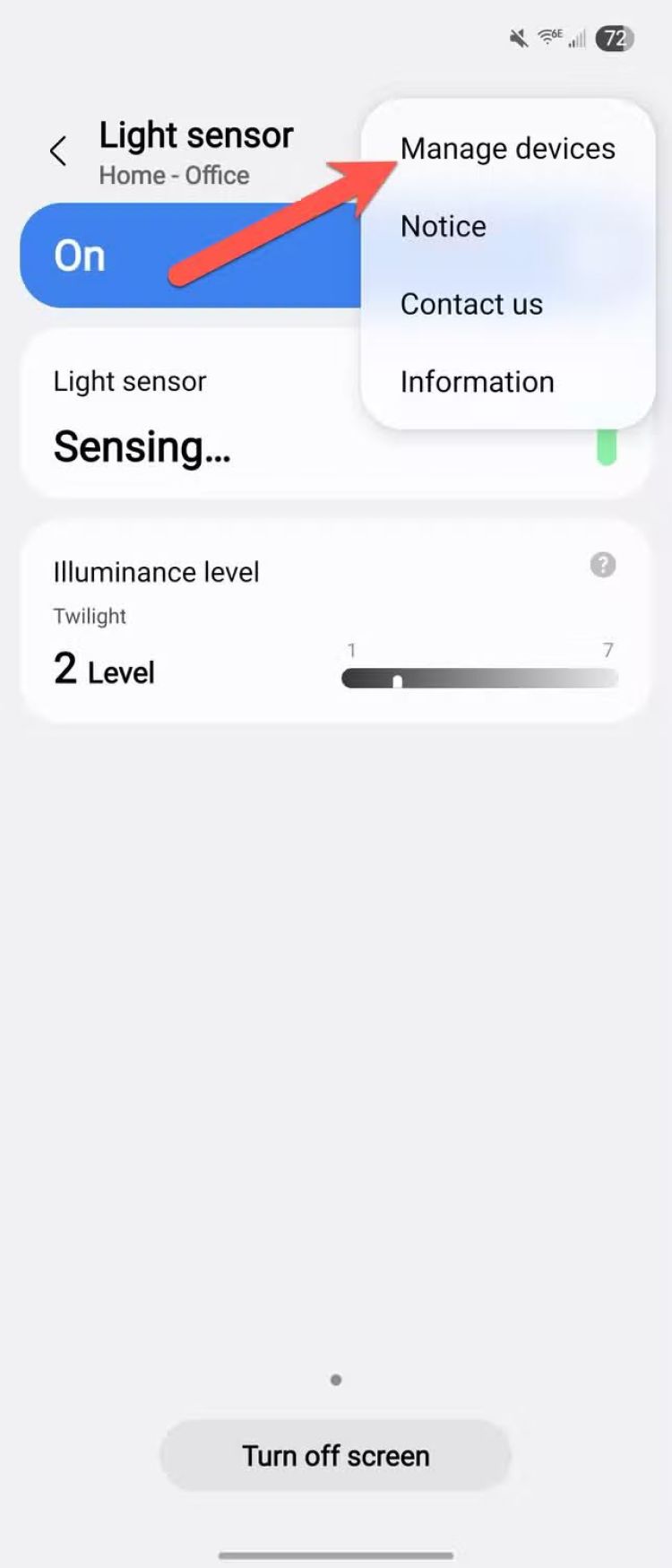The width and height of the screenshot is (672, 1568).
Task: Choose Contact us in the menu
Action: pos(471,305)
